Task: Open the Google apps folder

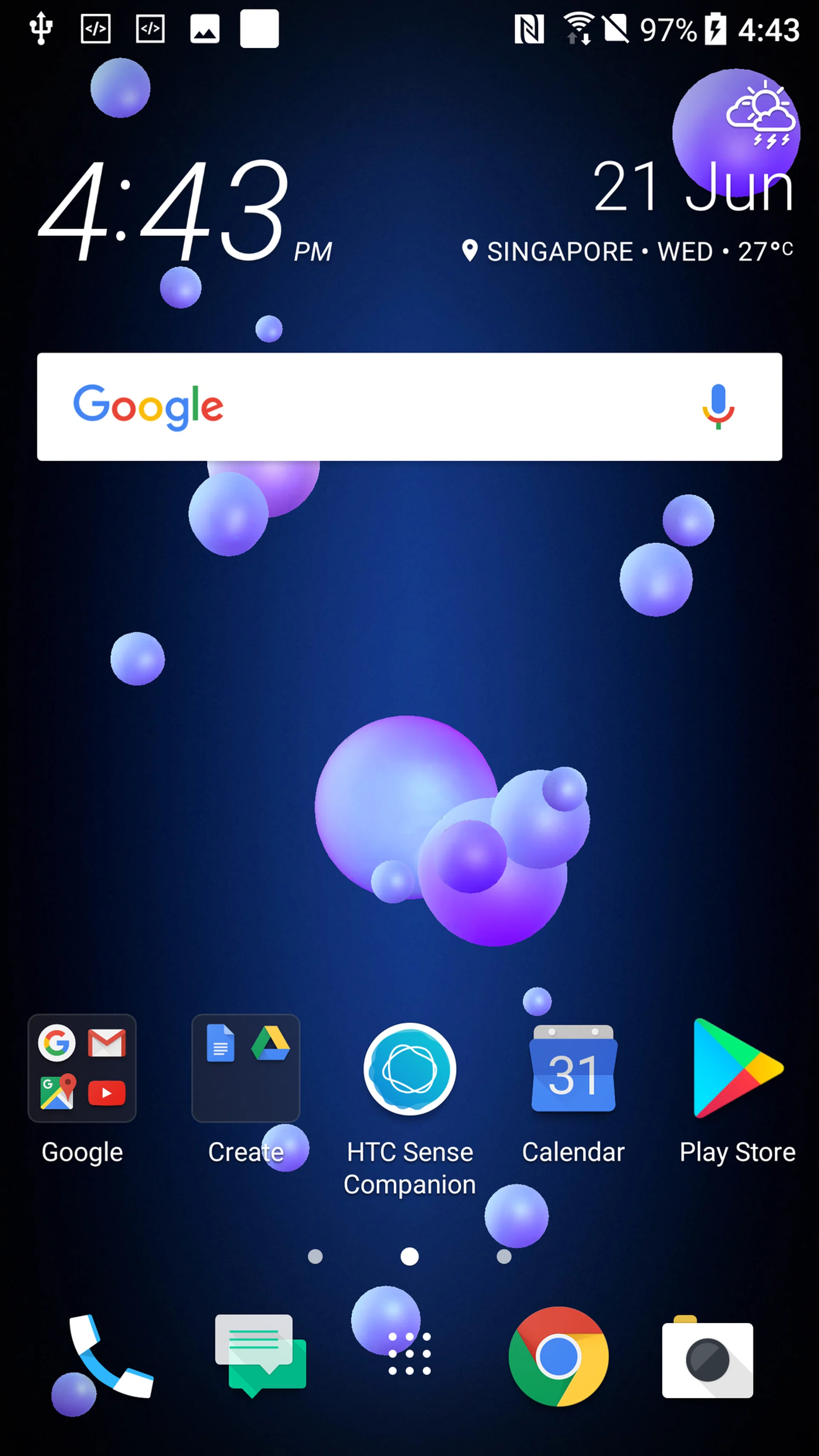Action: coord(82,1068)
